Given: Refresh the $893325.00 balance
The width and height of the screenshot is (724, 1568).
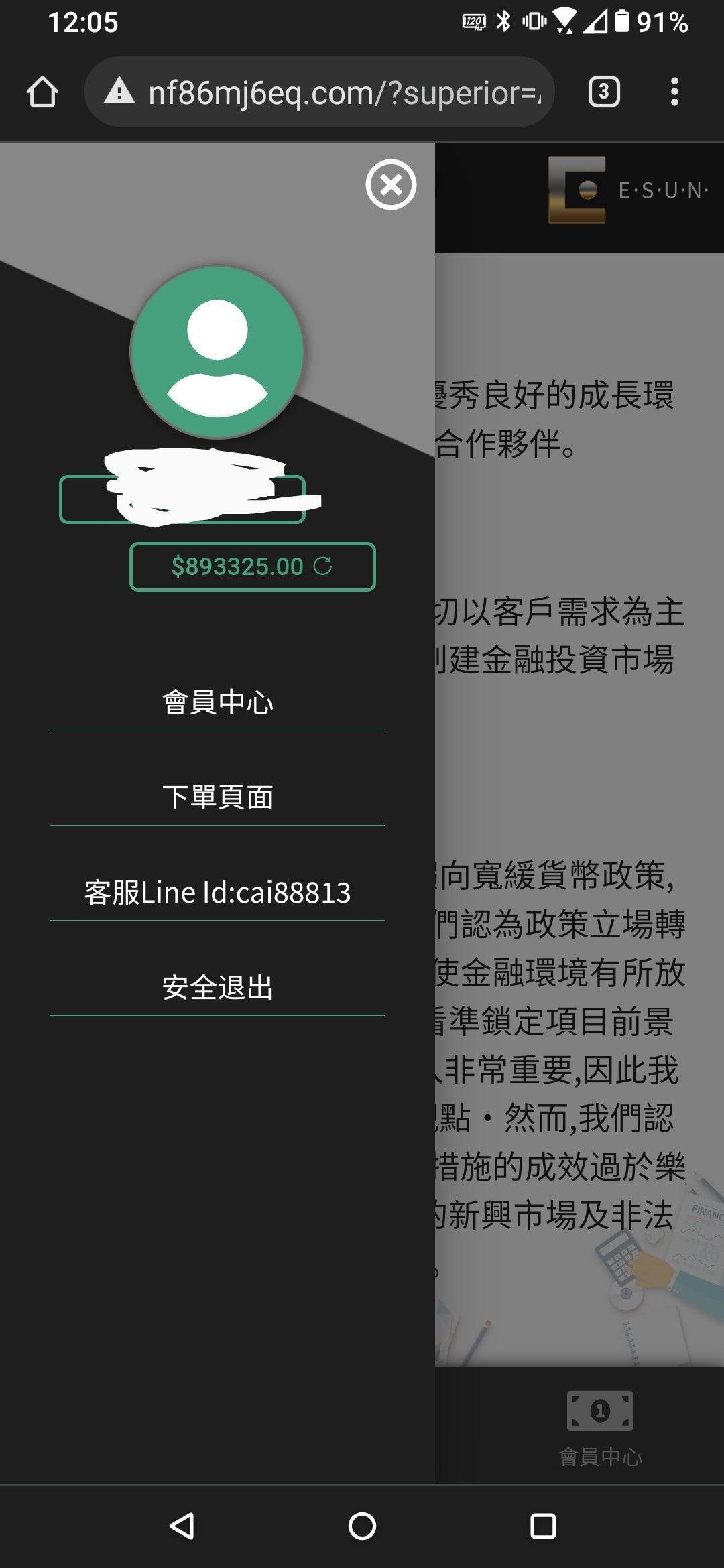Looking at the screenshot, I should pyautogui.click(x=323, y=566).
